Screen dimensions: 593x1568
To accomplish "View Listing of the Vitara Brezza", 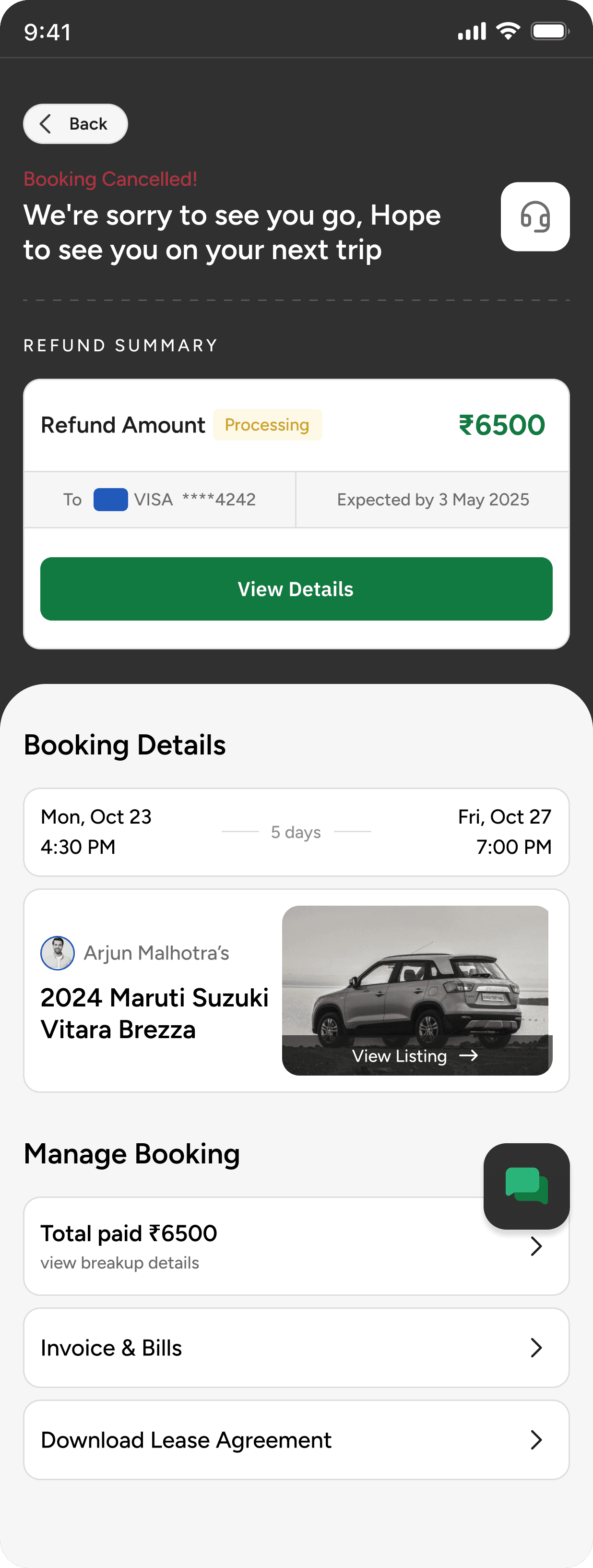I will tap(416, 1056).
